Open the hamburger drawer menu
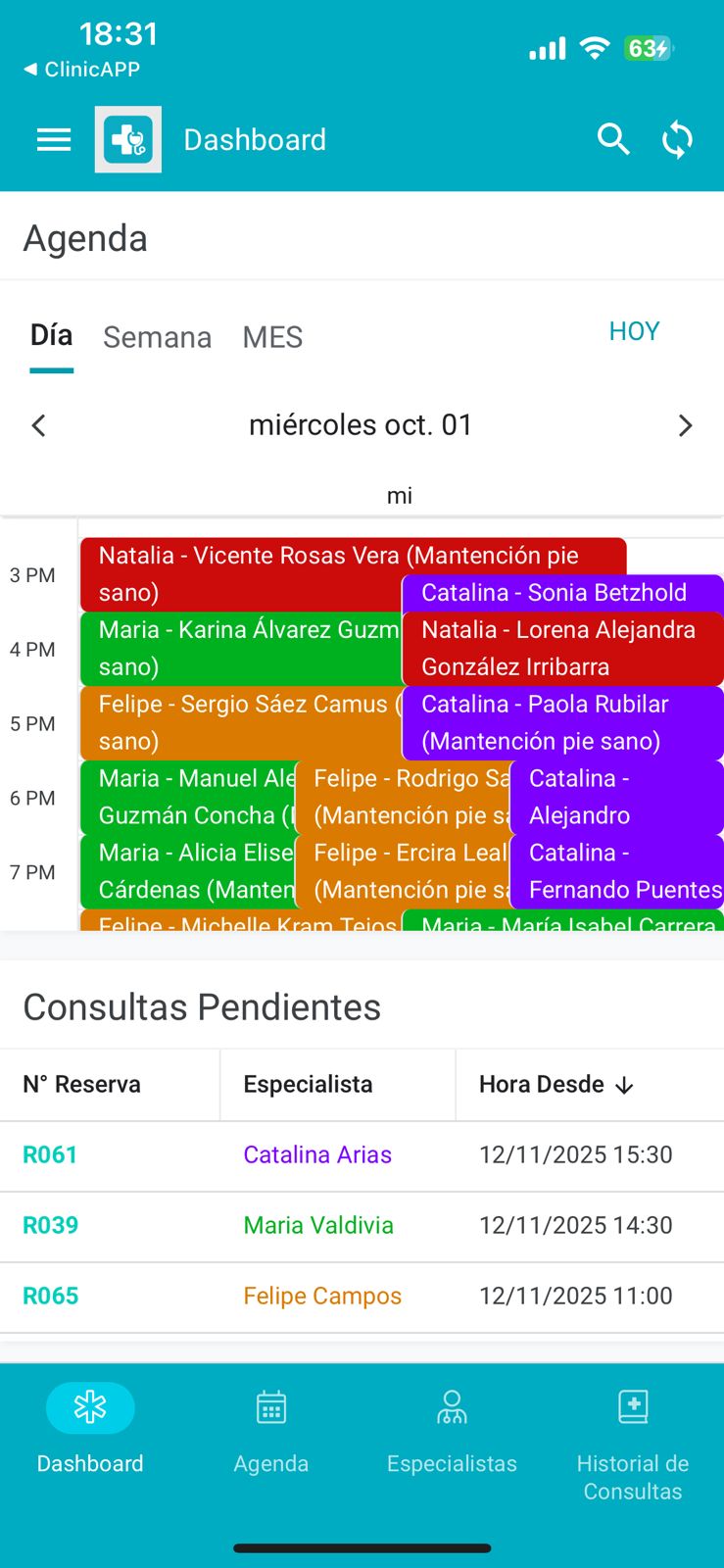Viewport: 724px width, 1568px height. (x=54, y=140)
